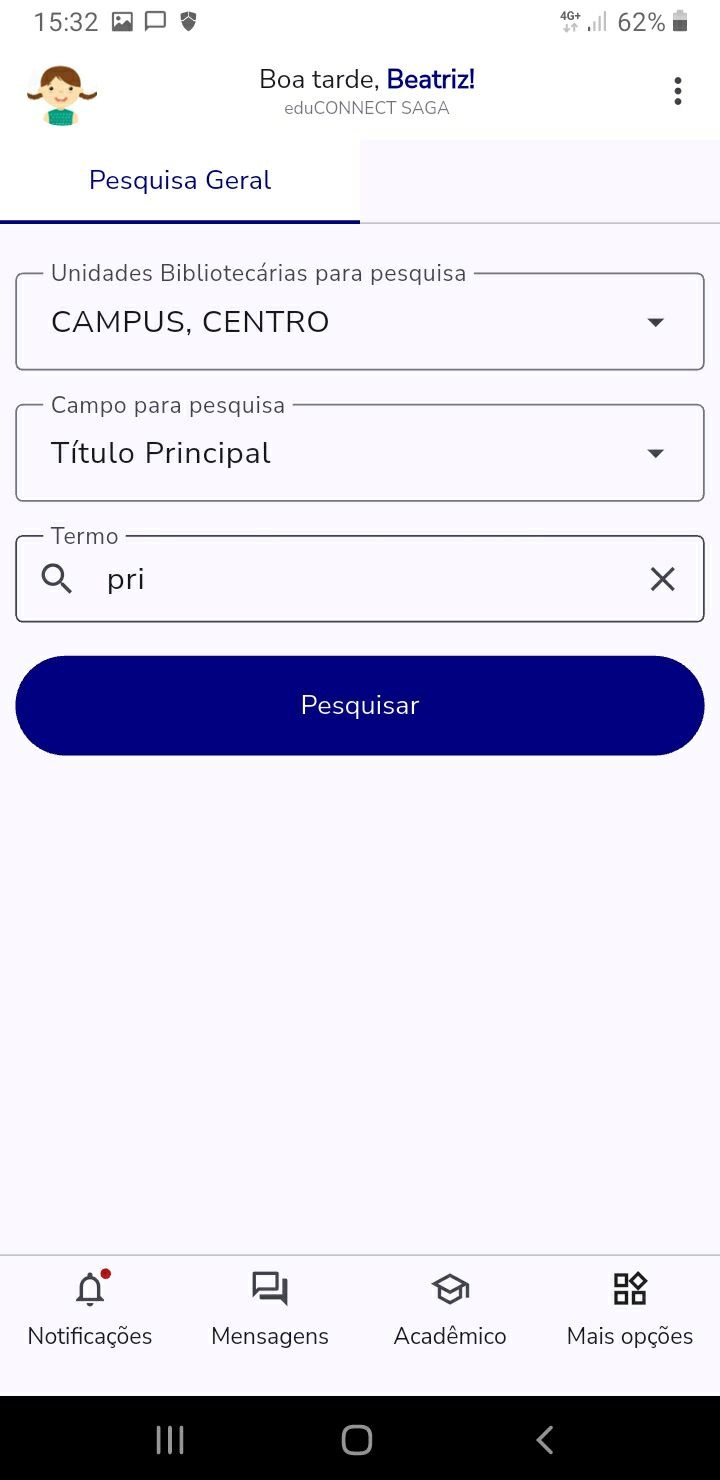Go back with the system back button
Image resolution: width=720 pixels, height=1480 pixels.
coord(545,1440)
